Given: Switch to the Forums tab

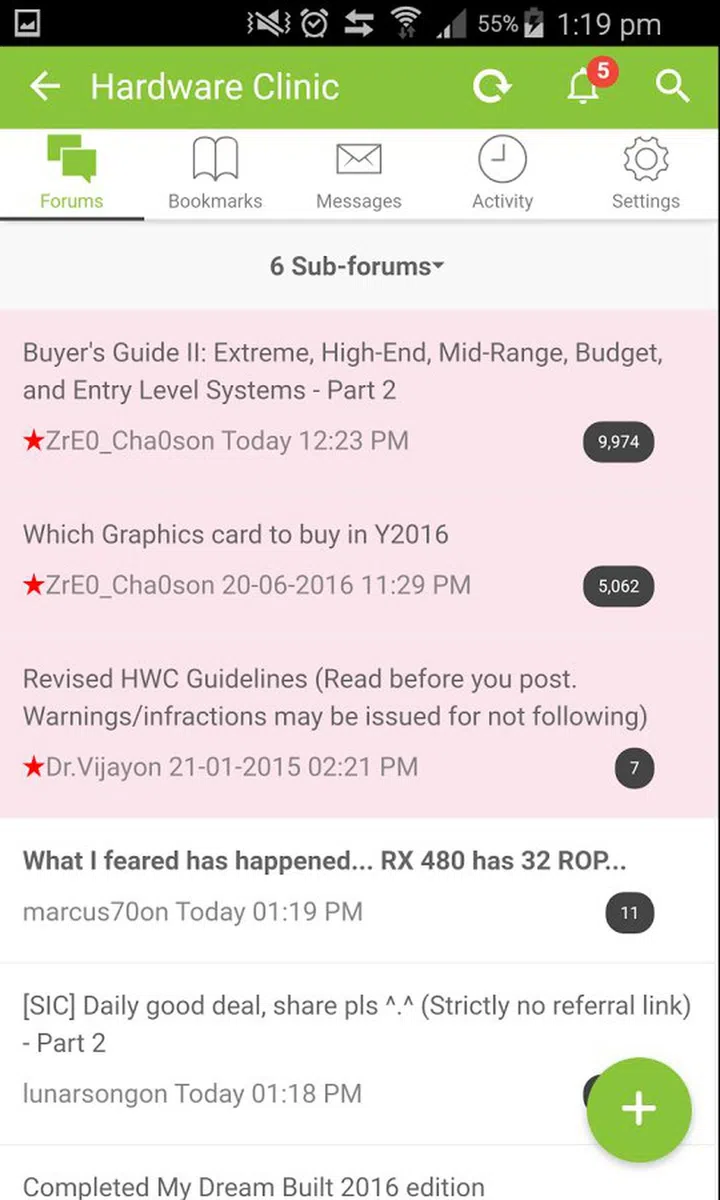Looking at the screenshot, I should (x=72, y=174).
